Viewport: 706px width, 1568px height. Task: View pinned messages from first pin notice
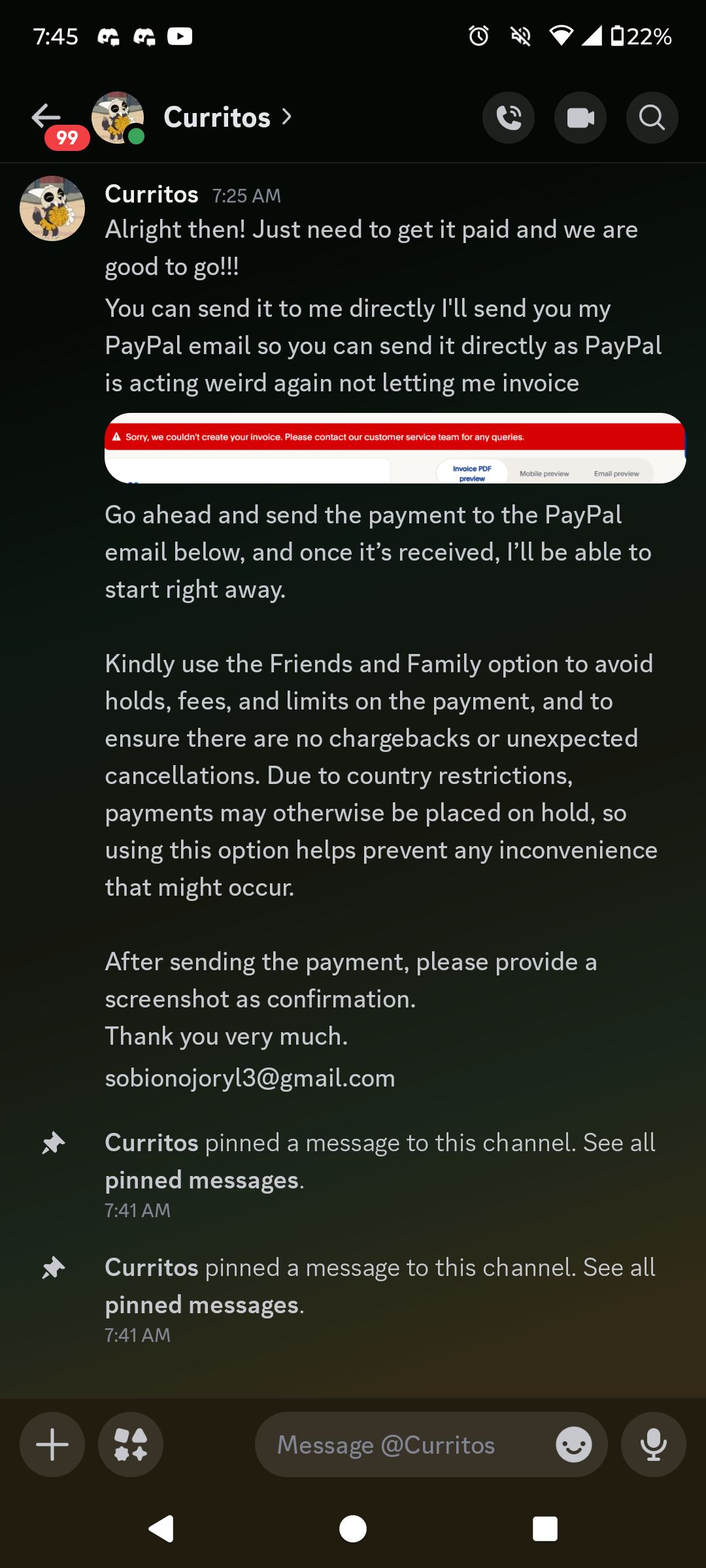click(x=202, y=1180)
